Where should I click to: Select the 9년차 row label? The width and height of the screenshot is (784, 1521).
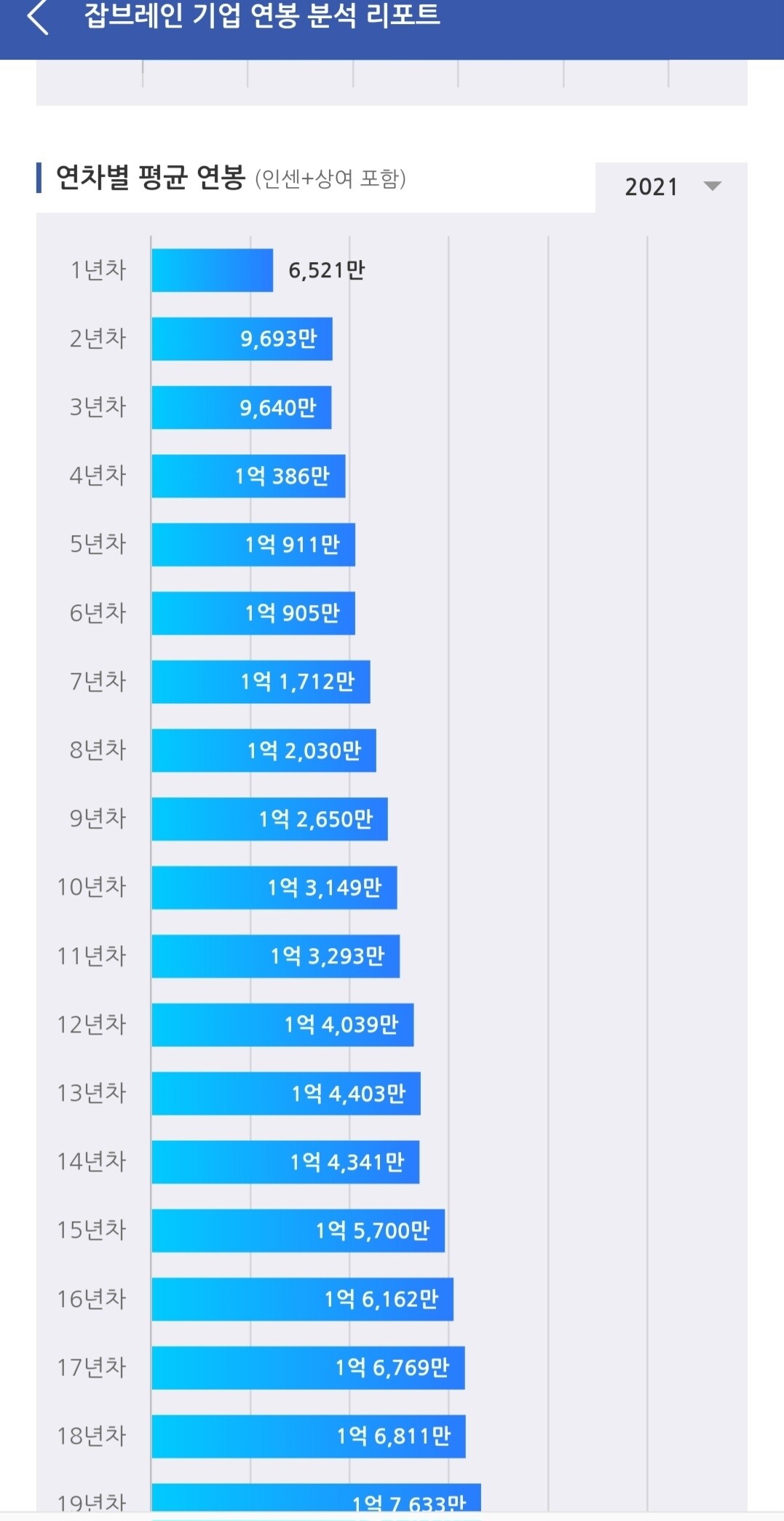(97, 818)
